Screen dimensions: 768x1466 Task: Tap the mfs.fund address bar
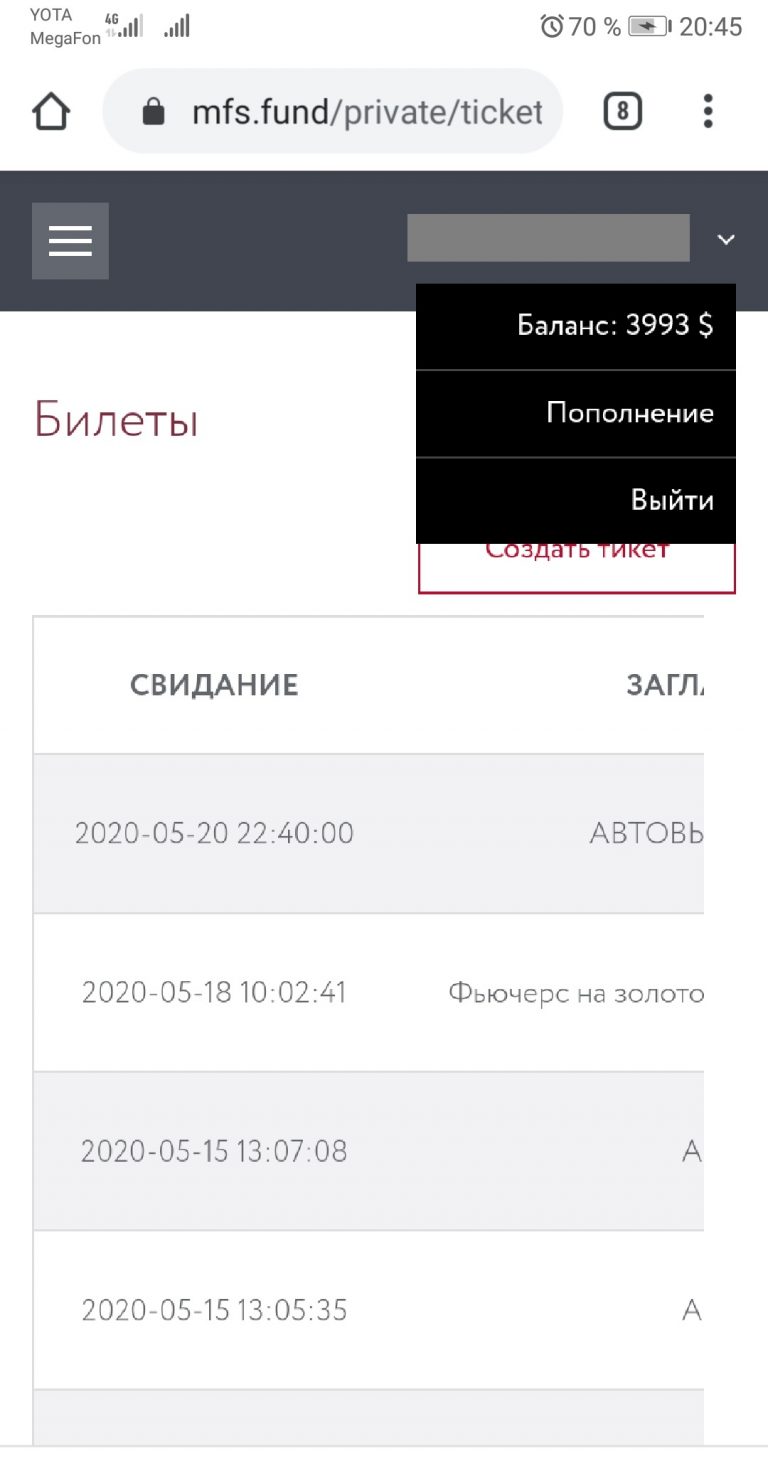[x=333, y=112]
